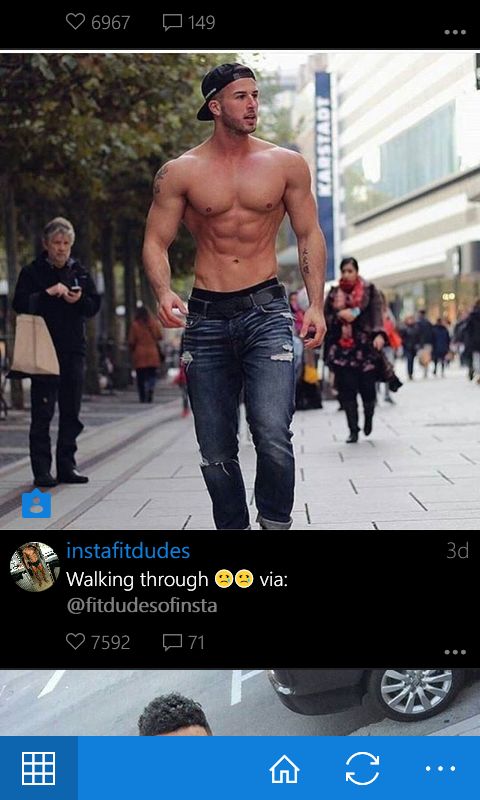Open the instafitdudes username link

click(128, 552)
